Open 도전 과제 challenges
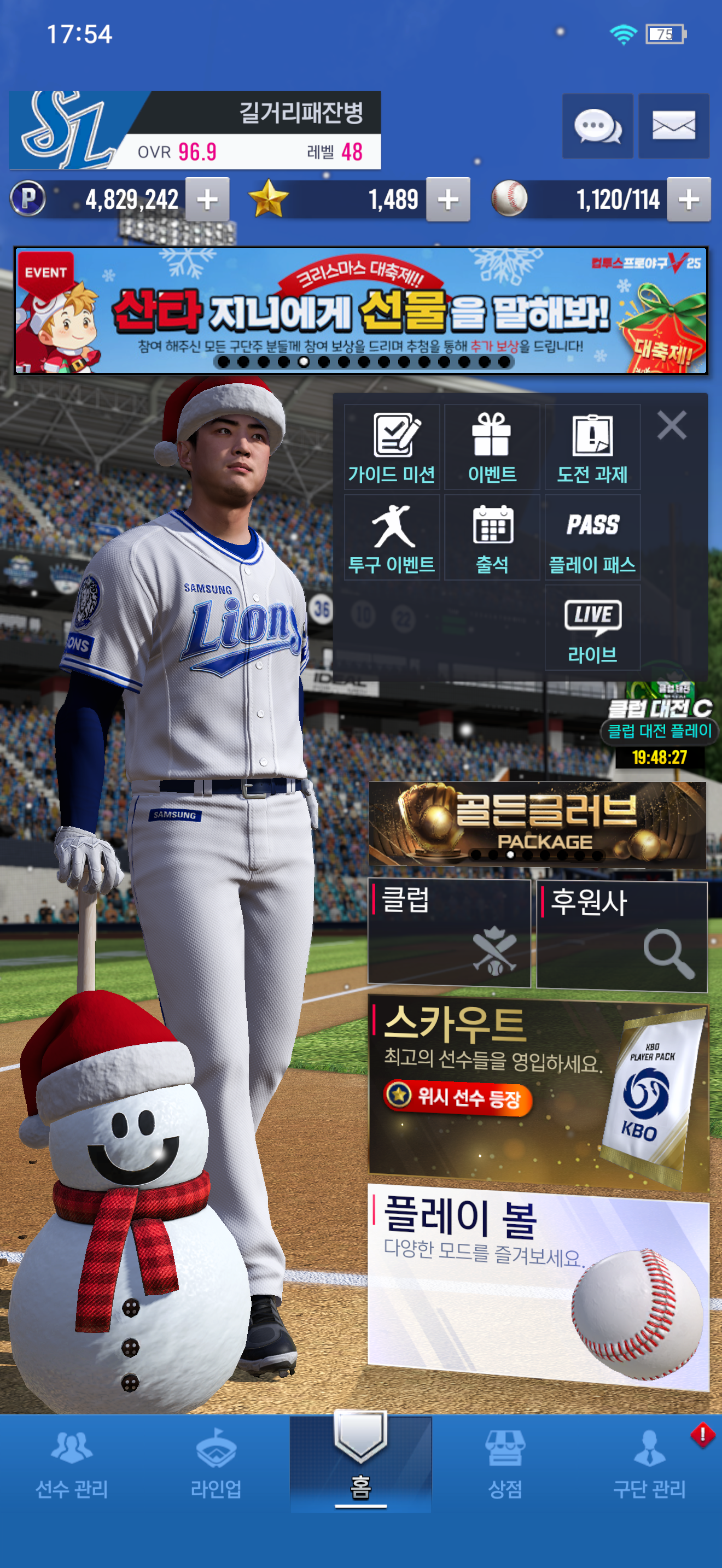Viewport: 722px width, 1568px height. pos(592,447)
